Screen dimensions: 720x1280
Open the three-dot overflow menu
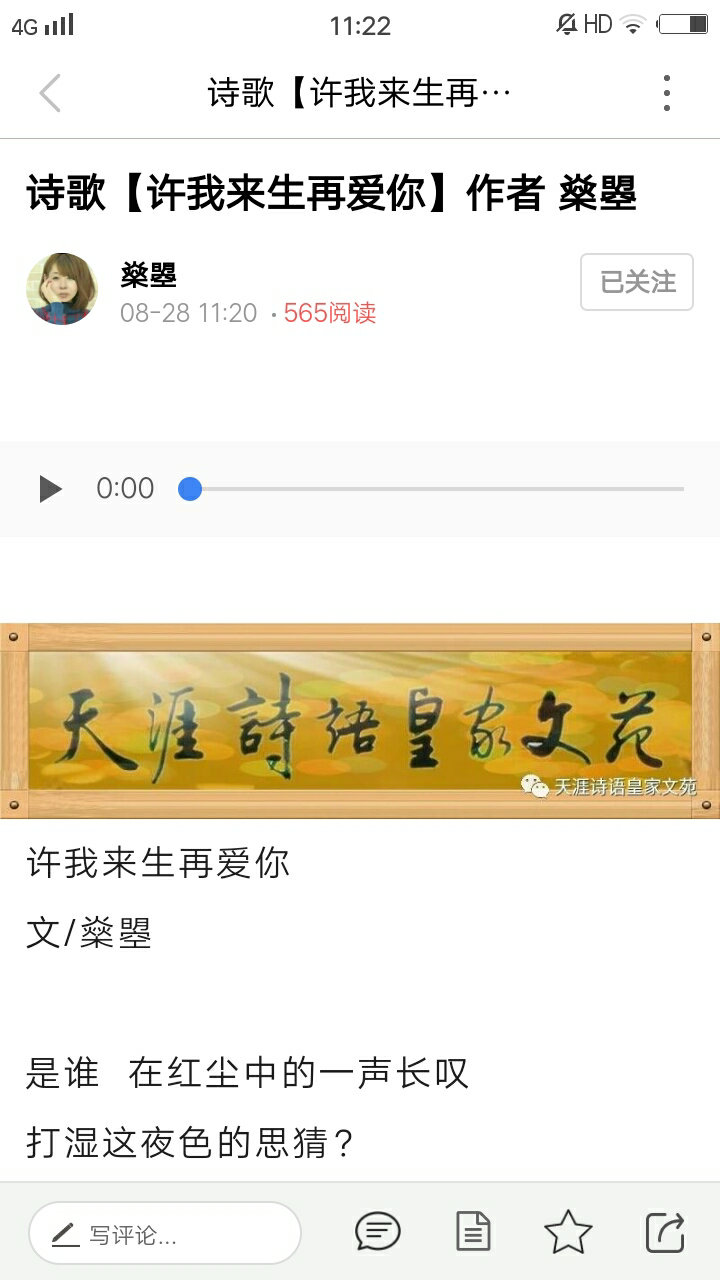click(x=666, y=93)
